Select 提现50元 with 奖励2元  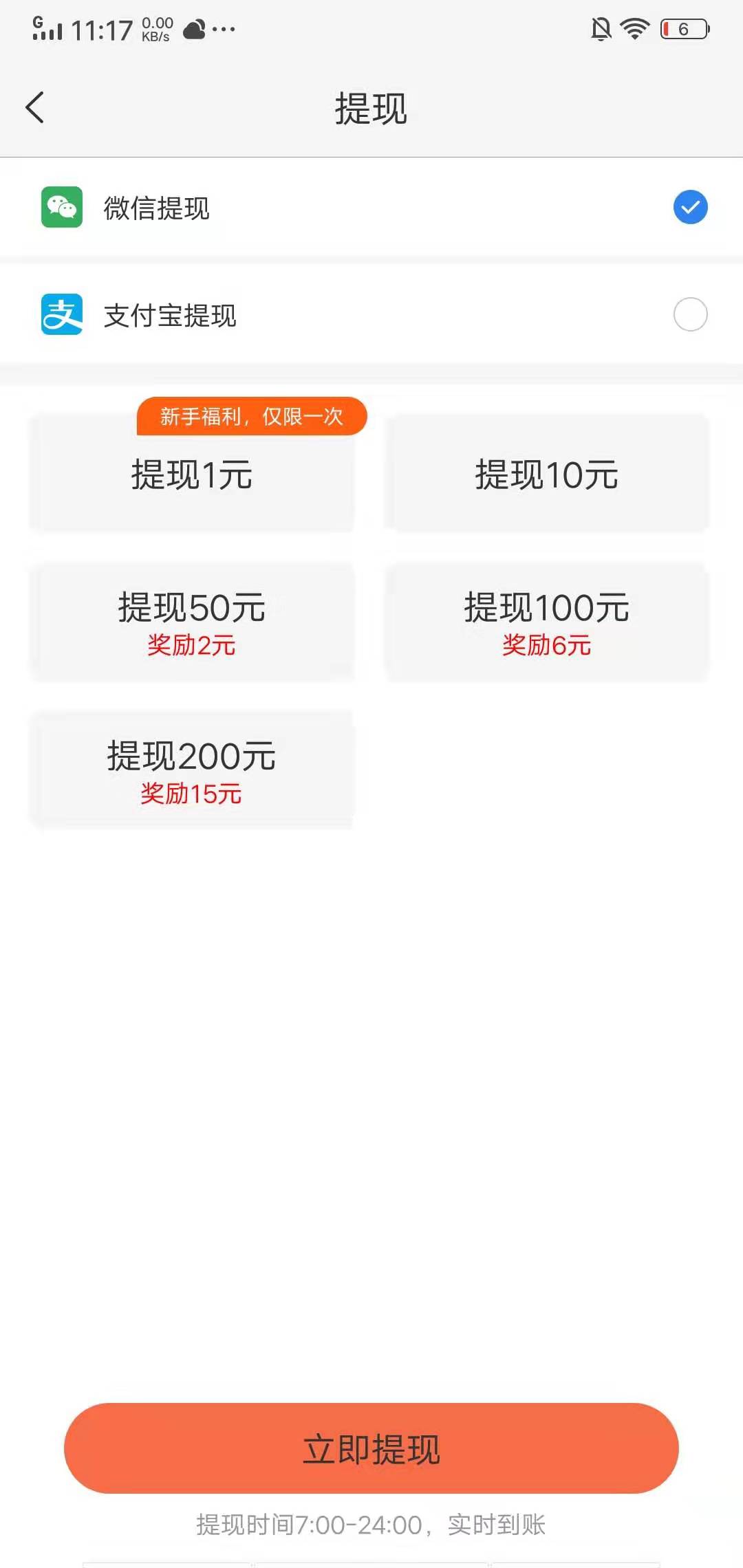click(191, 621)
